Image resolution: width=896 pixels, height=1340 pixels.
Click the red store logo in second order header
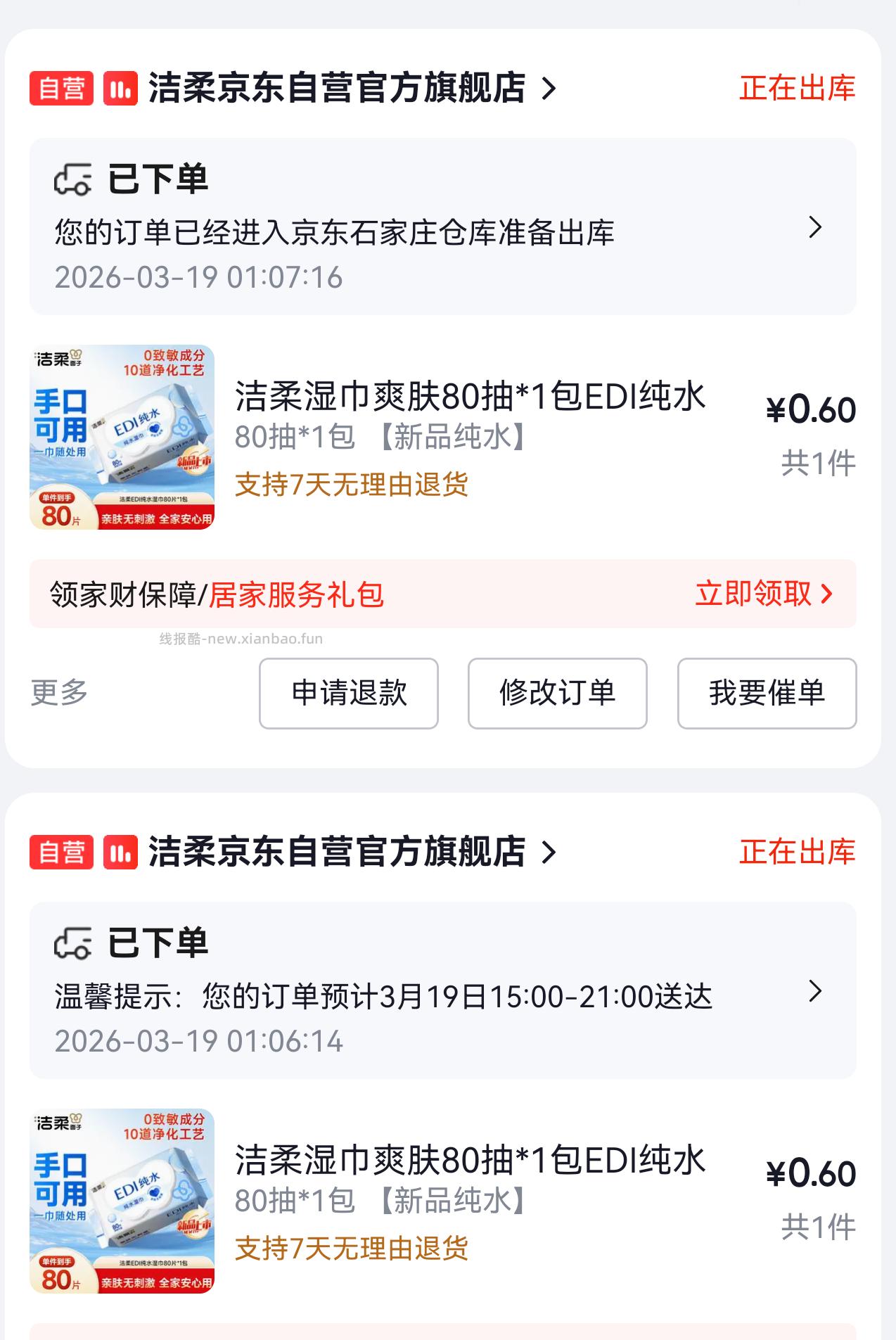click(x=121, y=854)
